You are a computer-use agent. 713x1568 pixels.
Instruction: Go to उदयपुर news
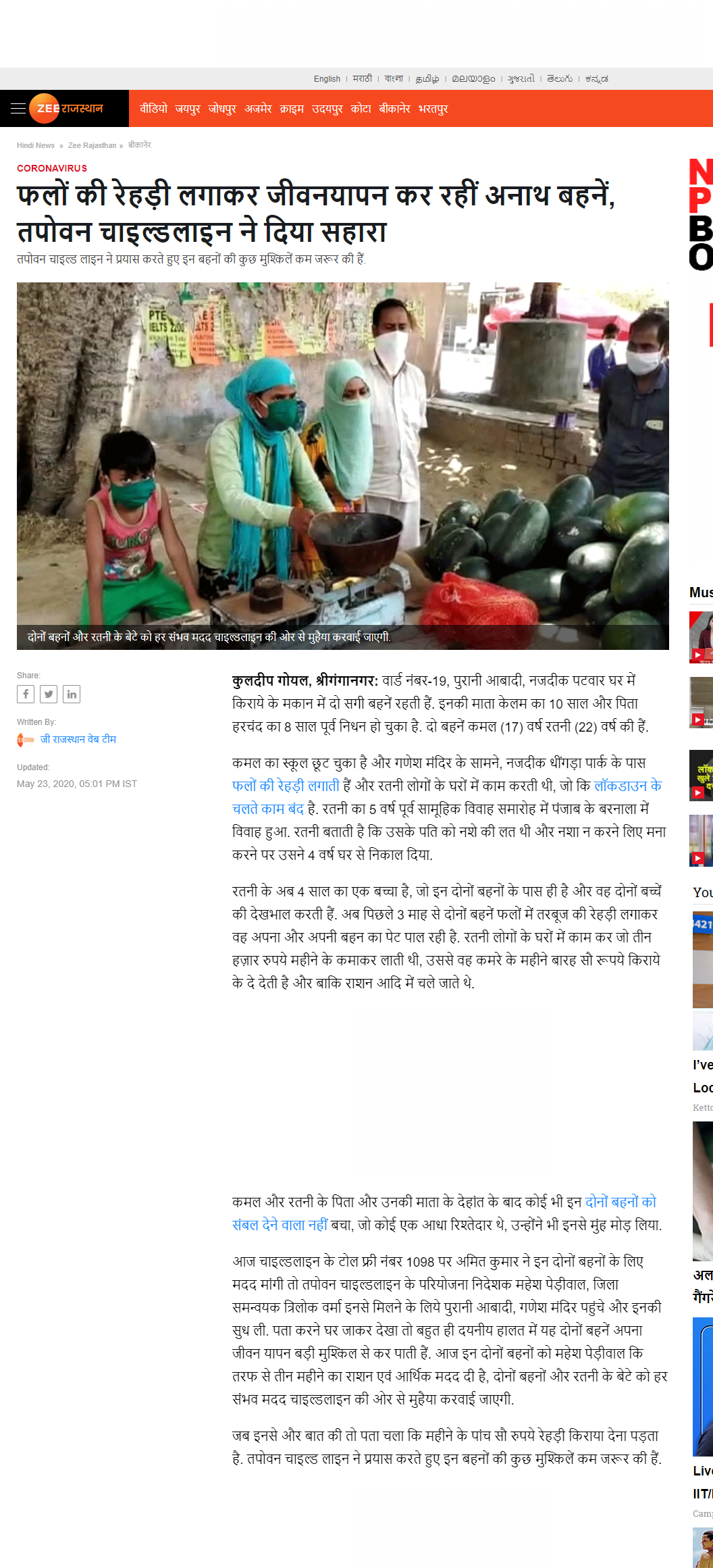point(327,109)
